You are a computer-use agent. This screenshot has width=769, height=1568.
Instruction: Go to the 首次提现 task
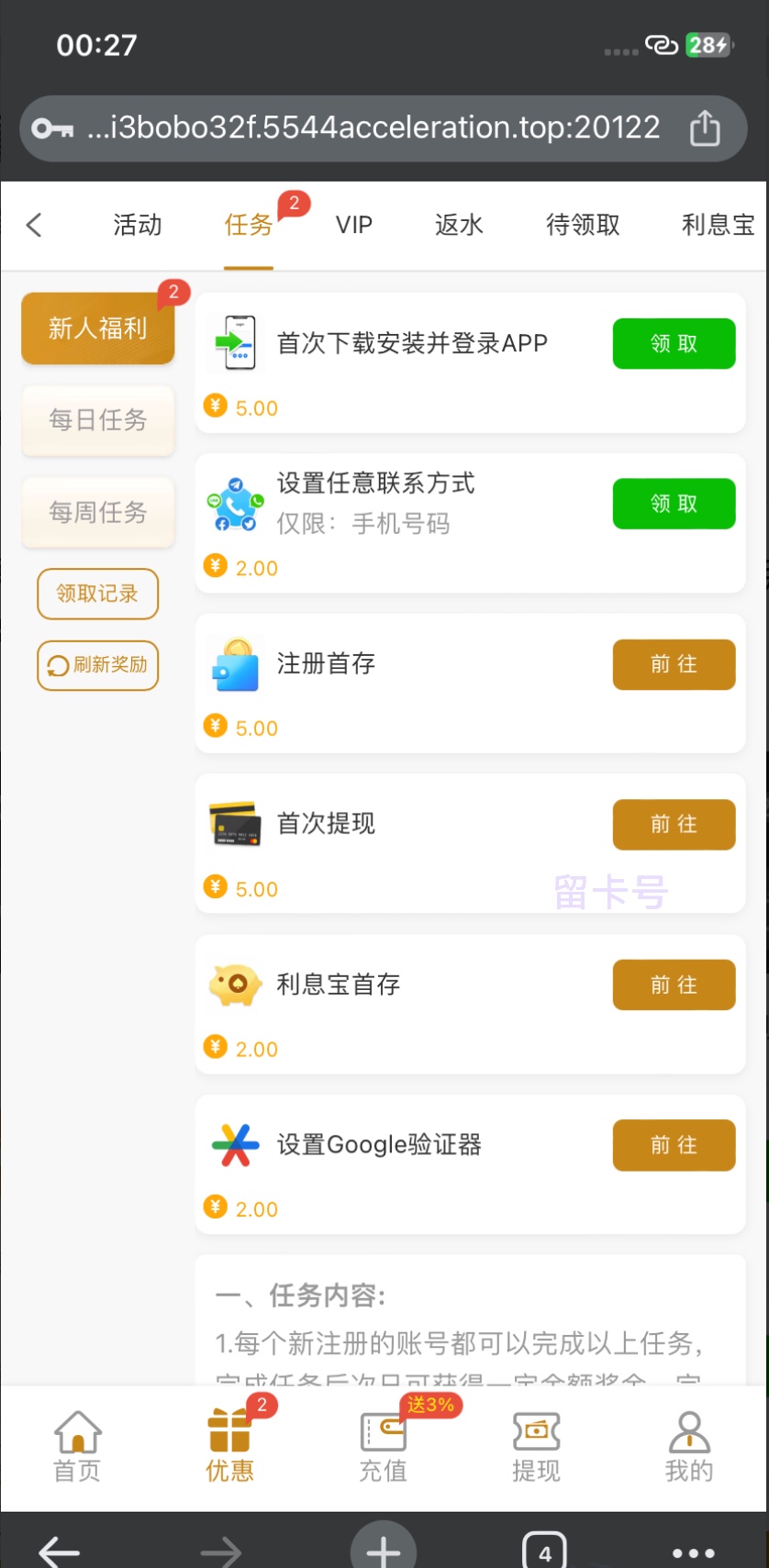[x=674, y=824]
